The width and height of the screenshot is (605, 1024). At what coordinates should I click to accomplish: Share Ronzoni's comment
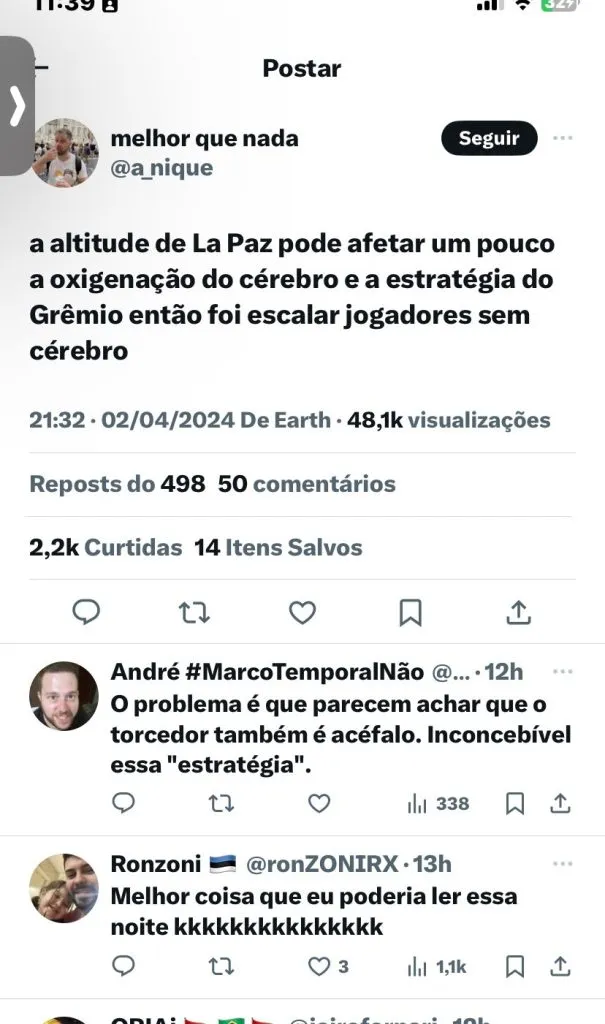(x=561, y=966)
